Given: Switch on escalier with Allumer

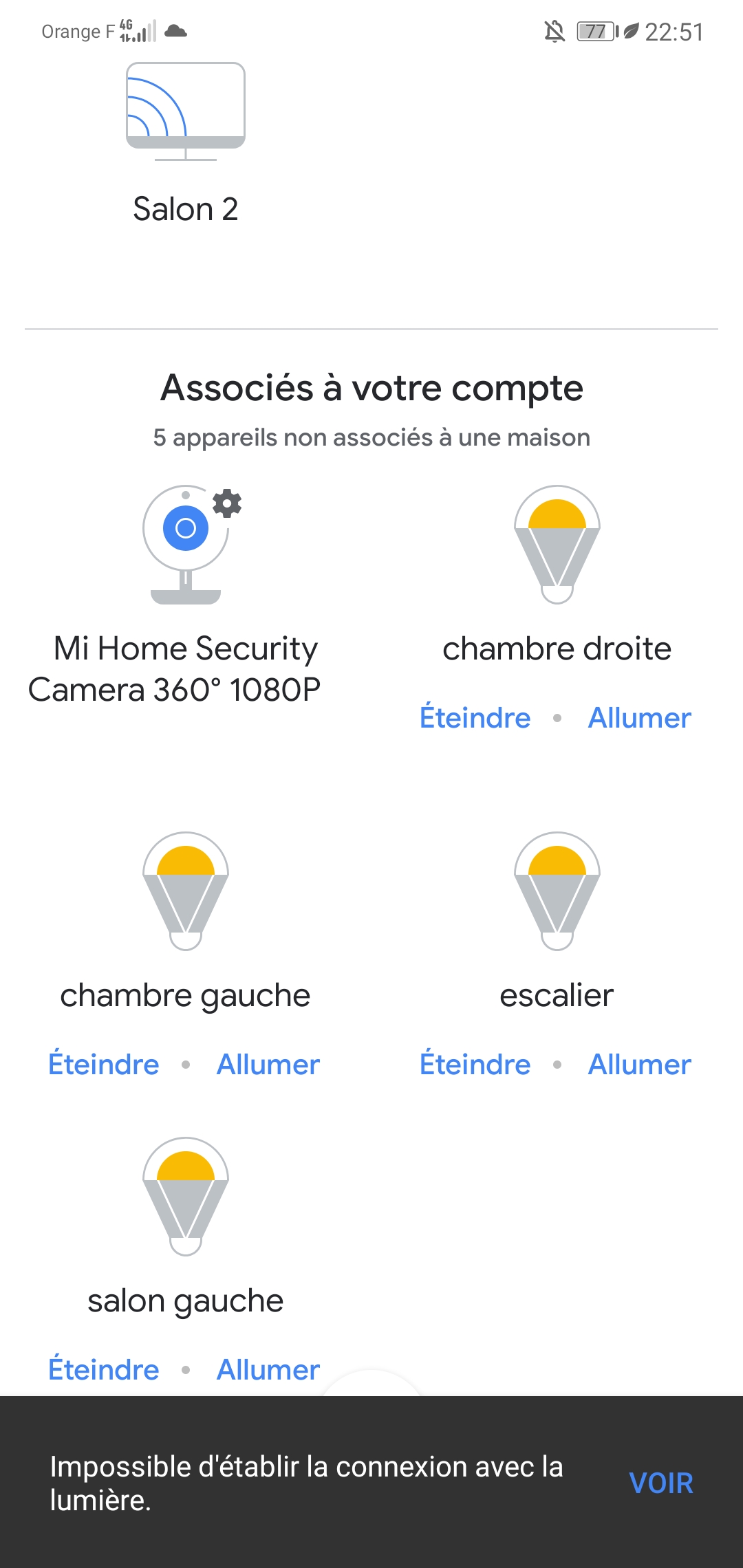Looking at the screenshot, I should click(x=640, y=1064).
